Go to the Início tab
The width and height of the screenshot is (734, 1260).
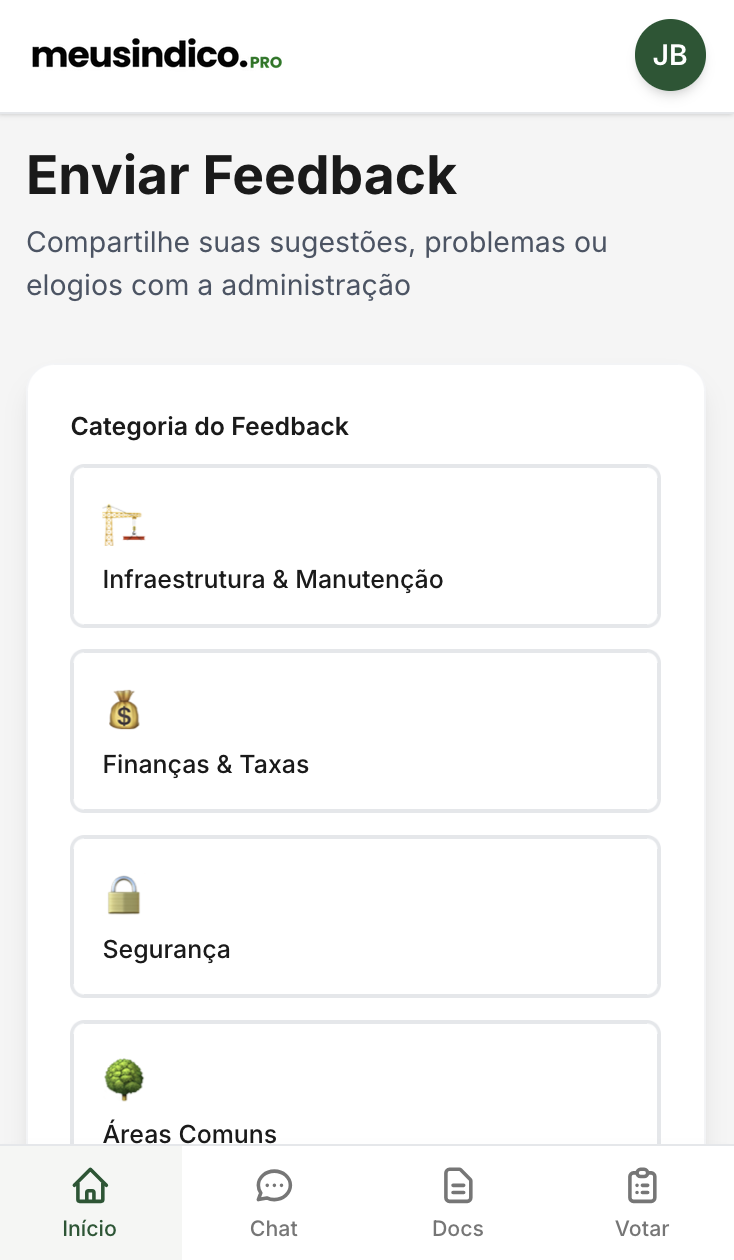[90, 1202]
